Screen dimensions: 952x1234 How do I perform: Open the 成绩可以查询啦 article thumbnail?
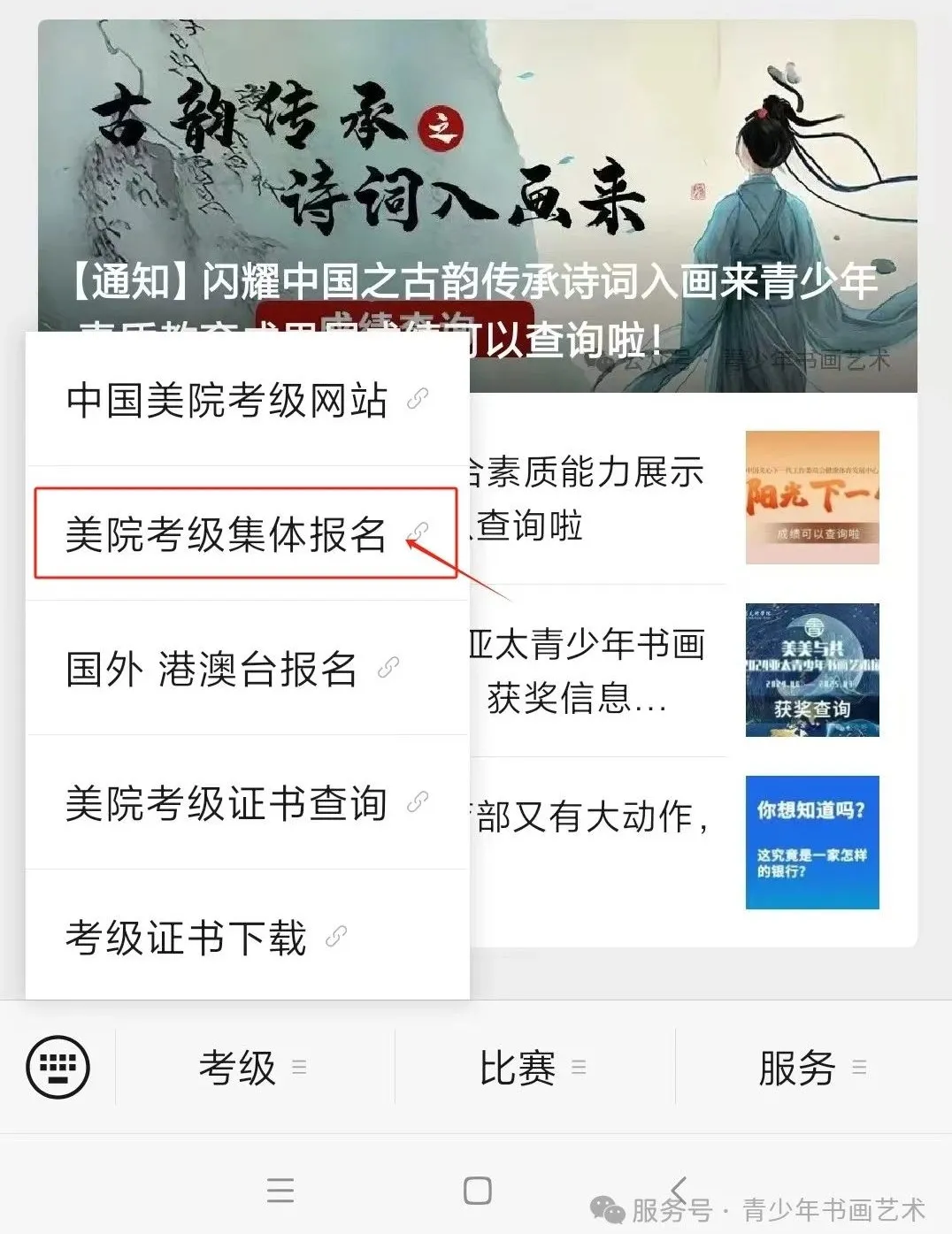tap(811, 495)
